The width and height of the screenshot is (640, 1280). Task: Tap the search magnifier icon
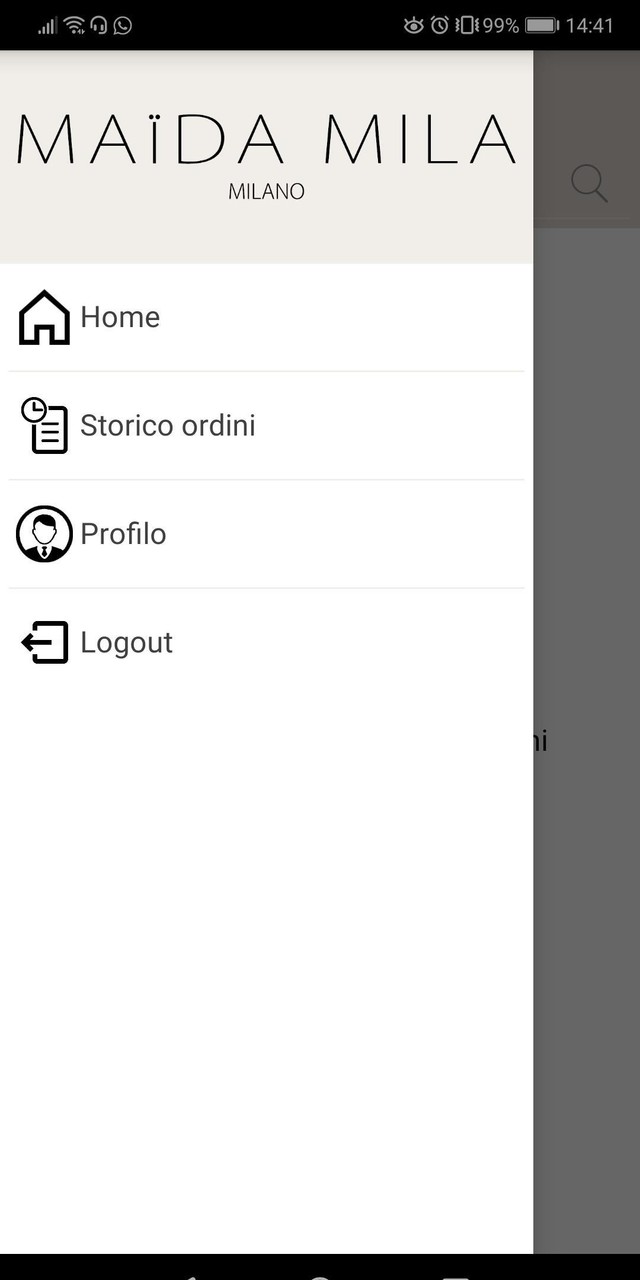(589, 184)
